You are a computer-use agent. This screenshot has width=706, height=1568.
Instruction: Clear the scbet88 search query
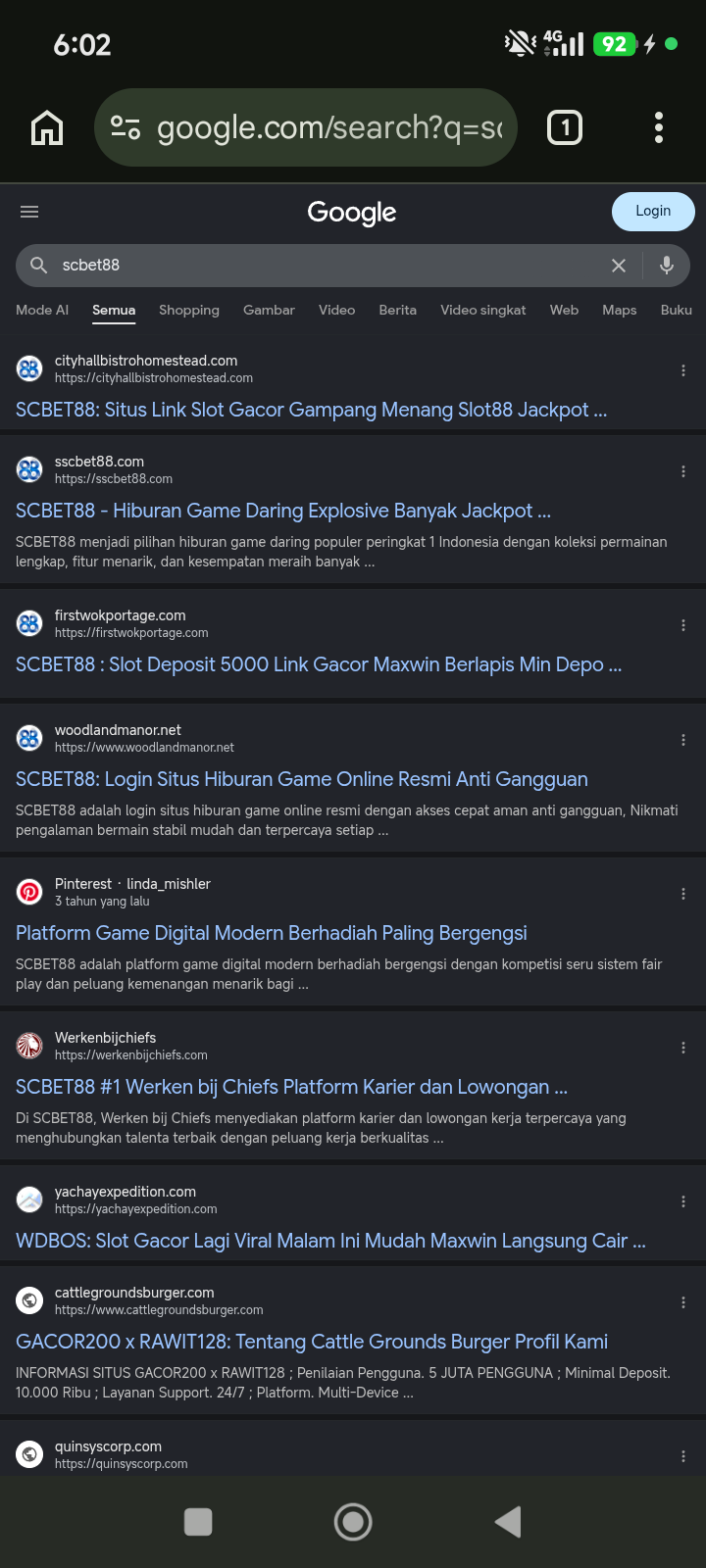coord(619,266)
